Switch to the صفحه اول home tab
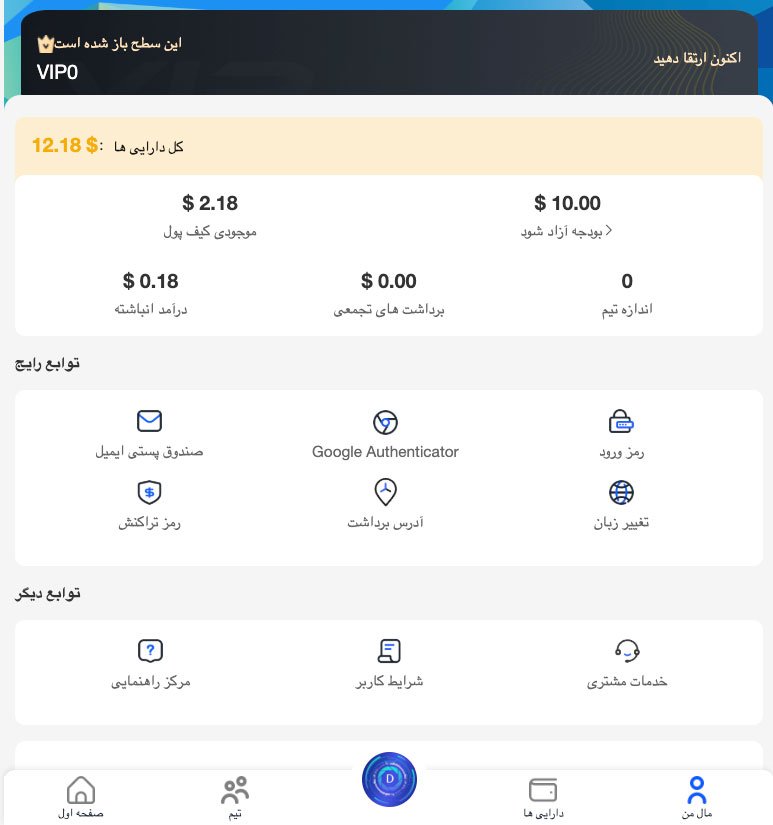This screenshot has height=825, width=773. click(80, 797)
